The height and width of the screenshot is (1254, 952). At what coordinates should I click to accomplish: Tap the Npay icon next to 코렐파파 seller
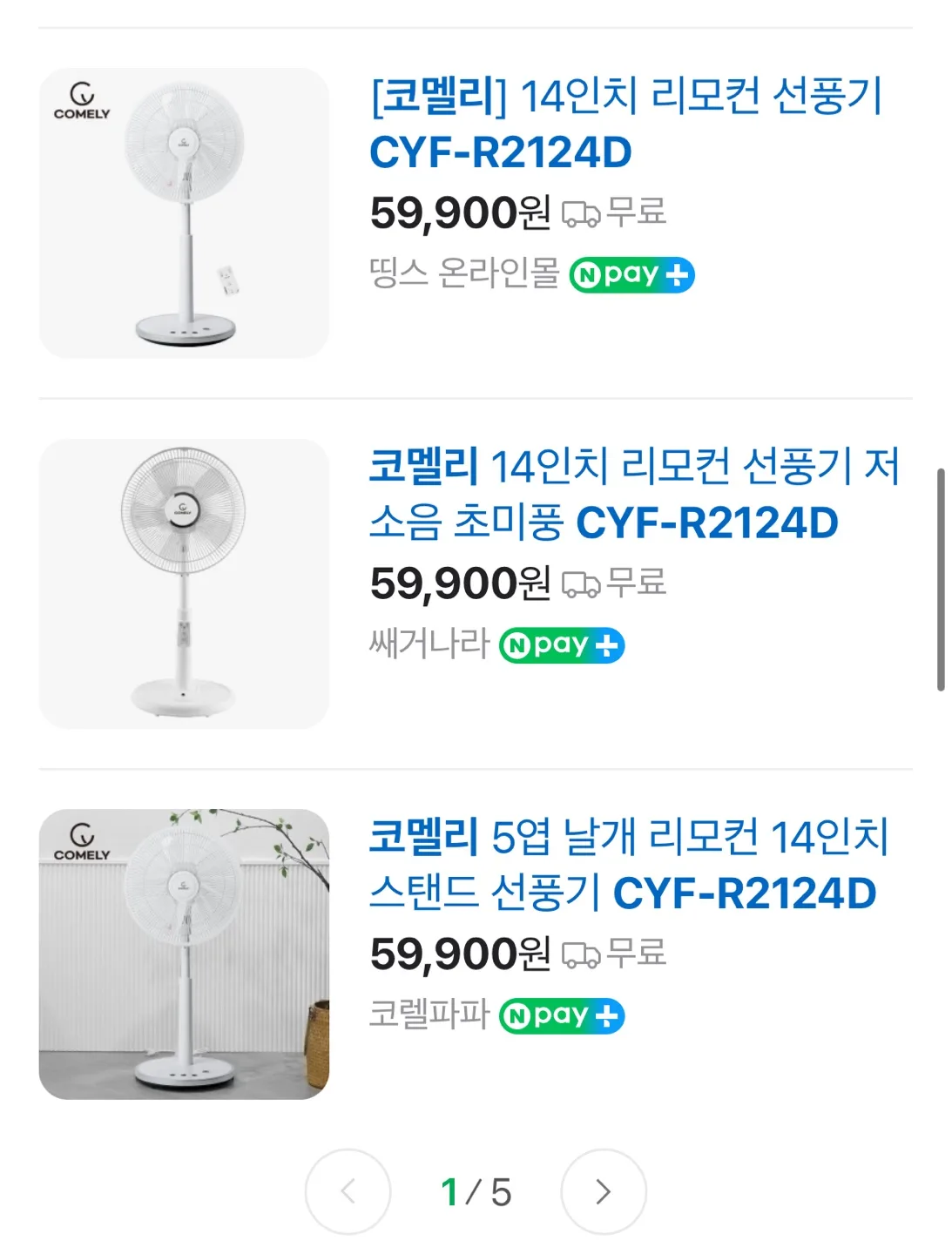[561, 1015]
